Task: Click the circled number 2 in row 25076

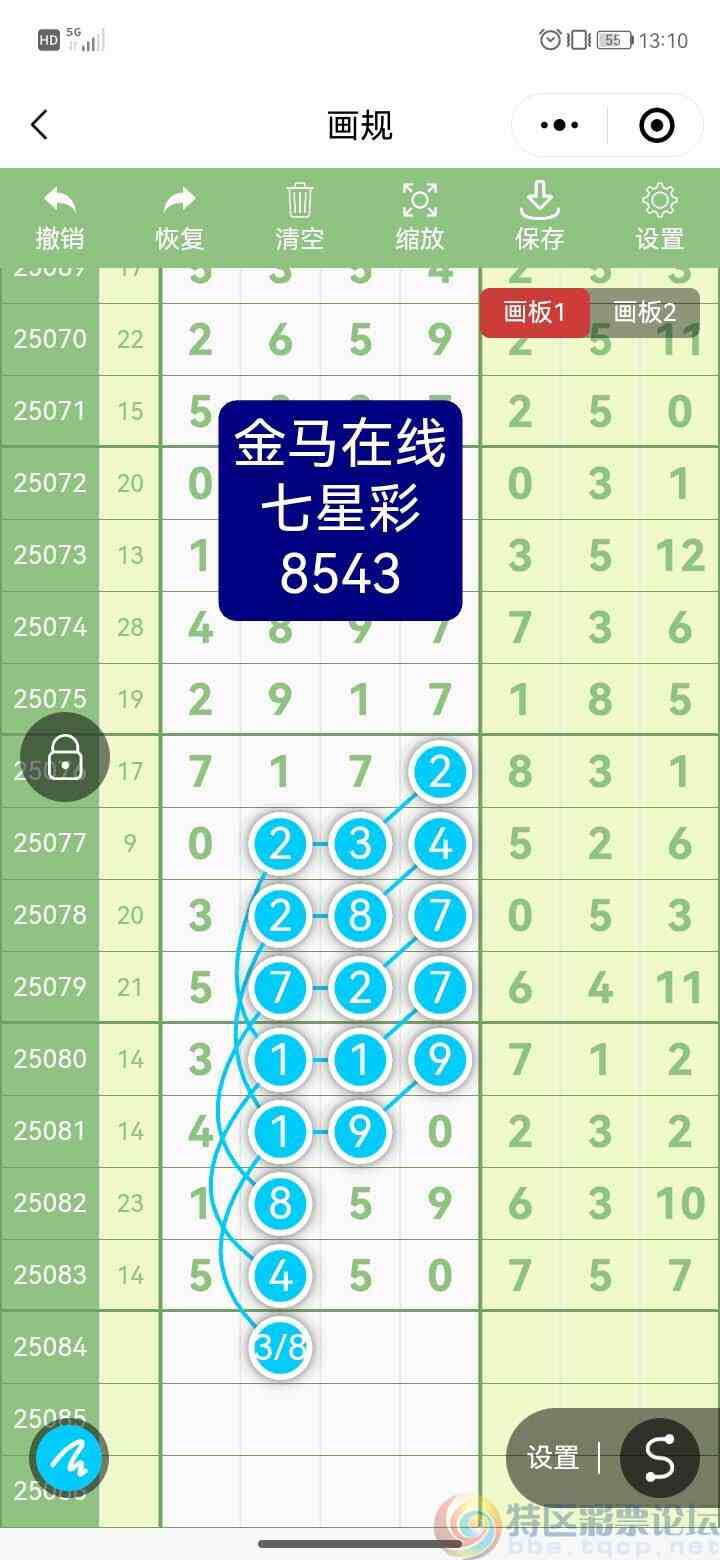Action: pos(440,769)
